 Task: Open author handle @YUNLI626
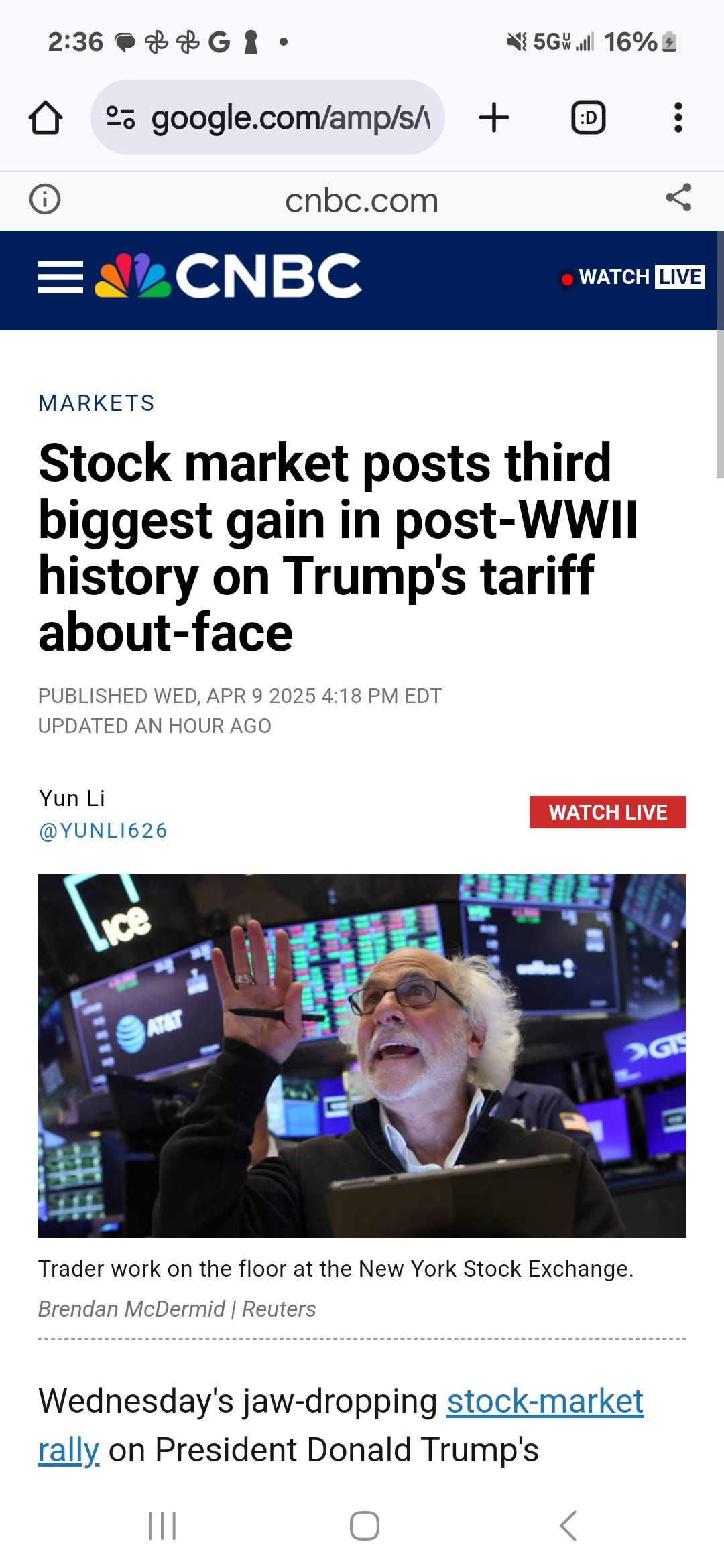click(x=103, y=831)
